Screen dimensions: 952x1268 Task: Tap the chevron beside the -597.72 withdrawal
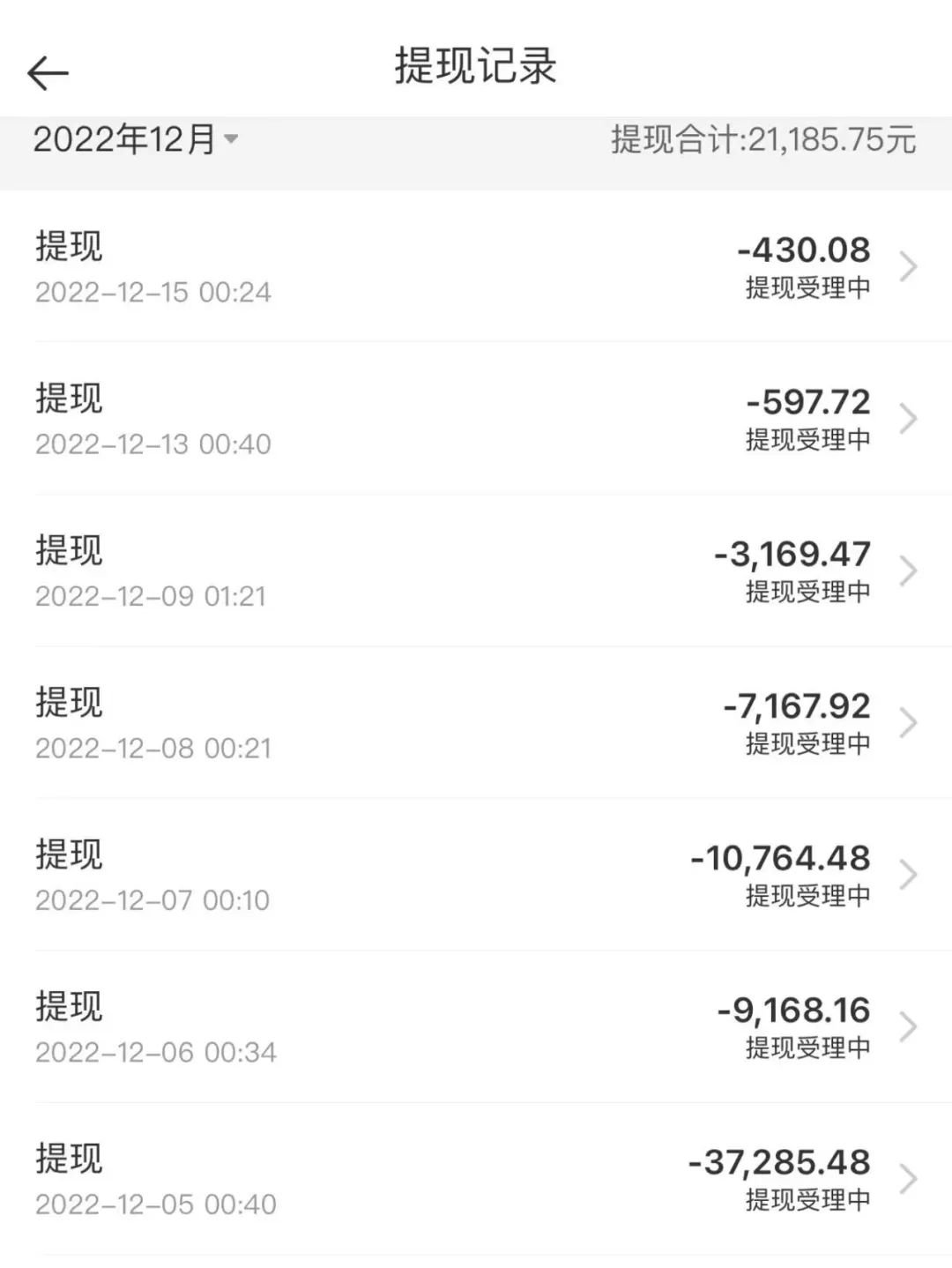tap(910, 420)
